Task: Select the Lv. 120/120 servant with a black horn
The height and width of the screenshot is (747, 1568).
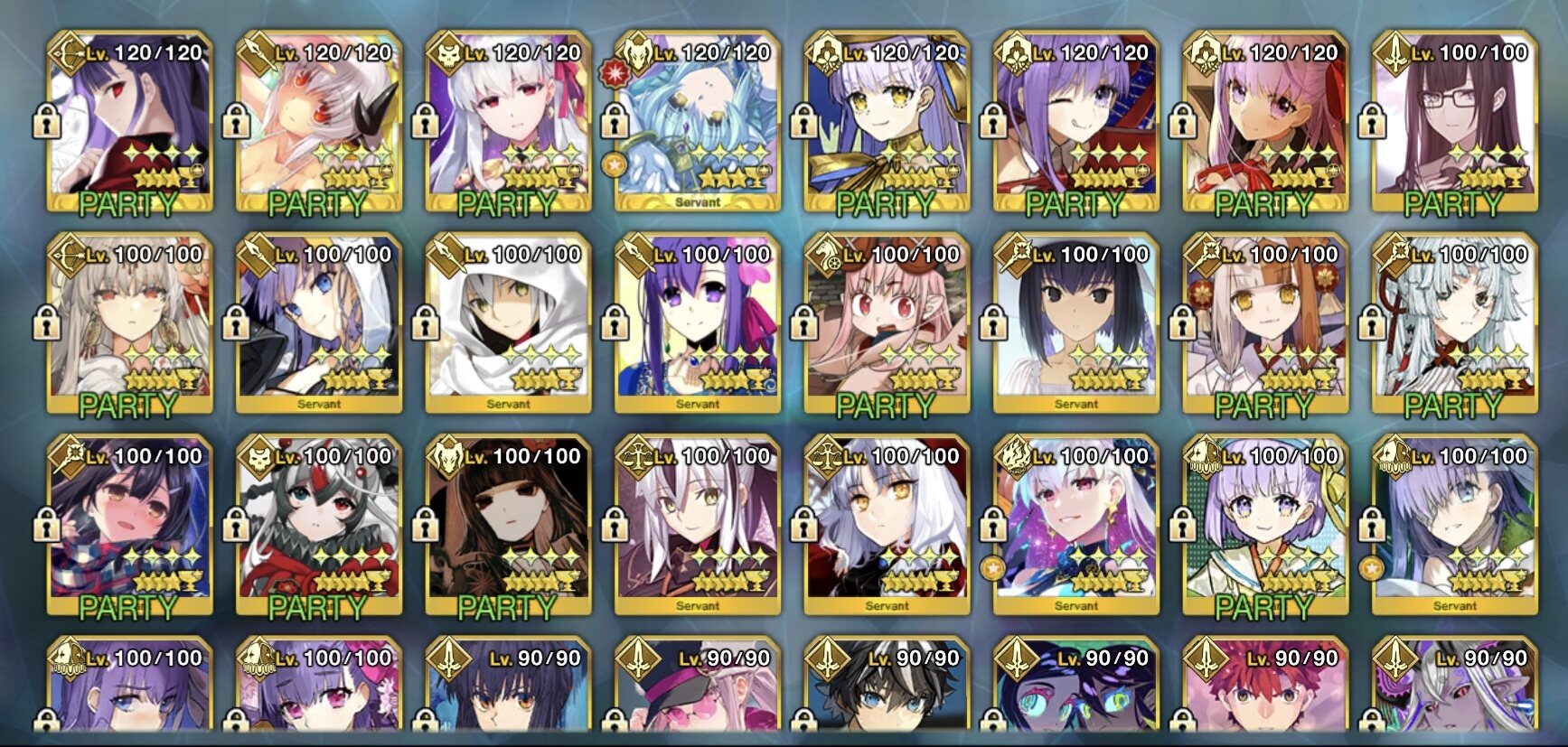Action: (x=318, y=122)
